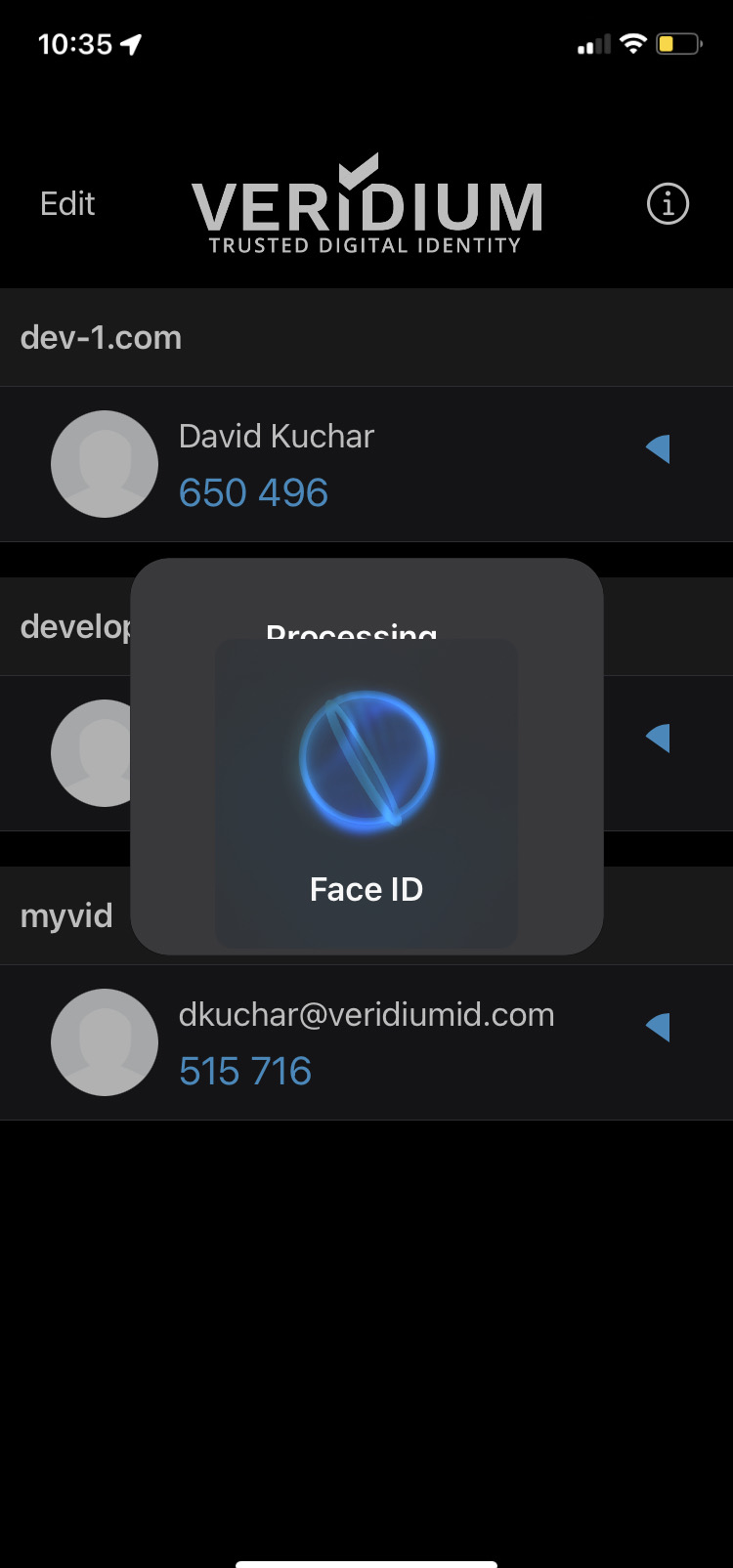Image resolution: width=733 pixels, height=1568 pixels.
Task: Open the info icon
Action: point(668,204)
